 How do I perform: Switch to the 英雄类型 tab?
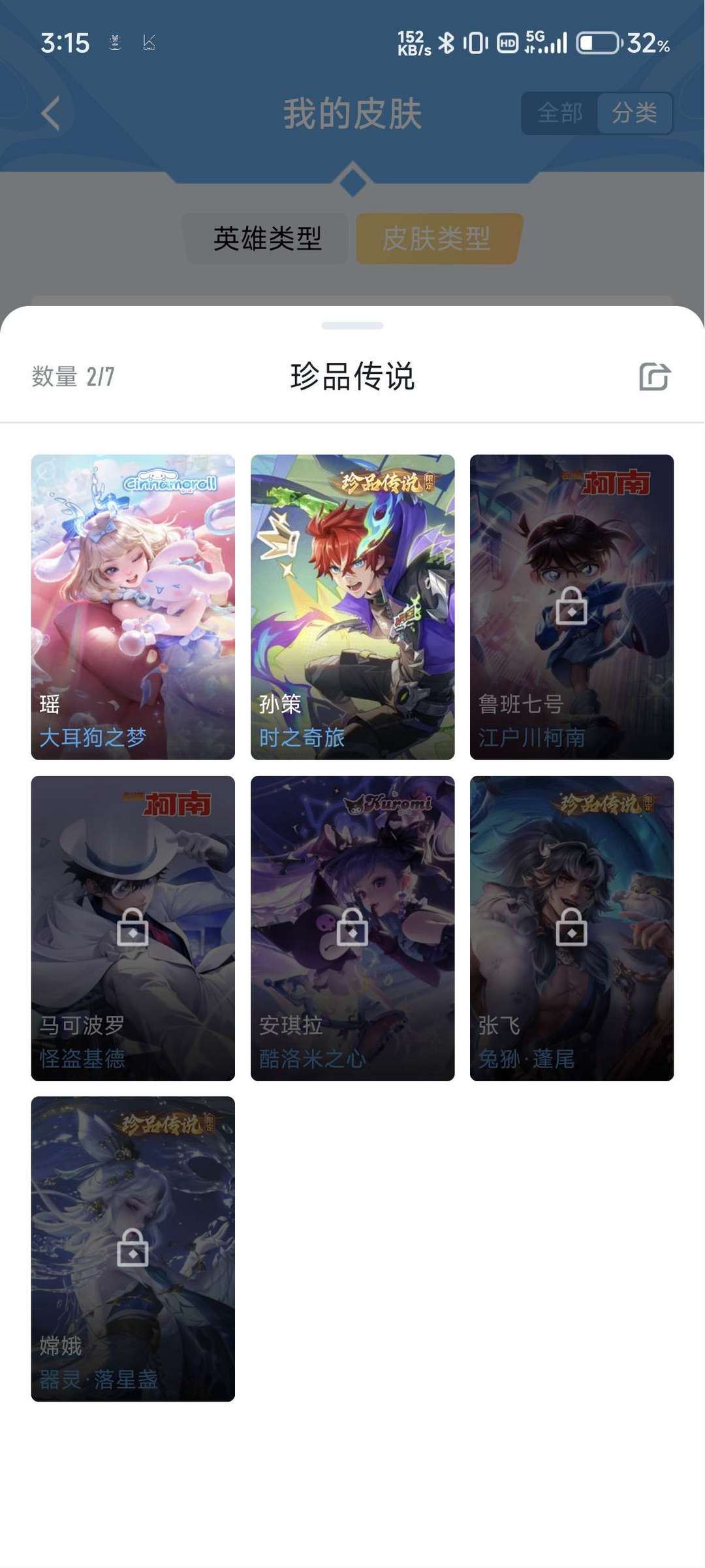[x=267, y=238]
